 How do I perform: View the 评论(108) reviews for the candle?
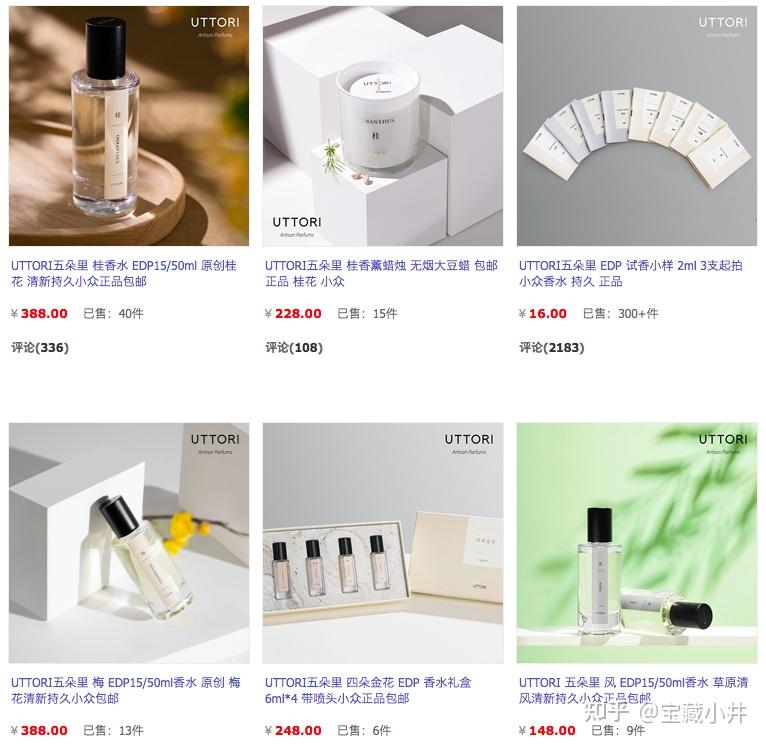pyautogui.click(x=294, y=348)
